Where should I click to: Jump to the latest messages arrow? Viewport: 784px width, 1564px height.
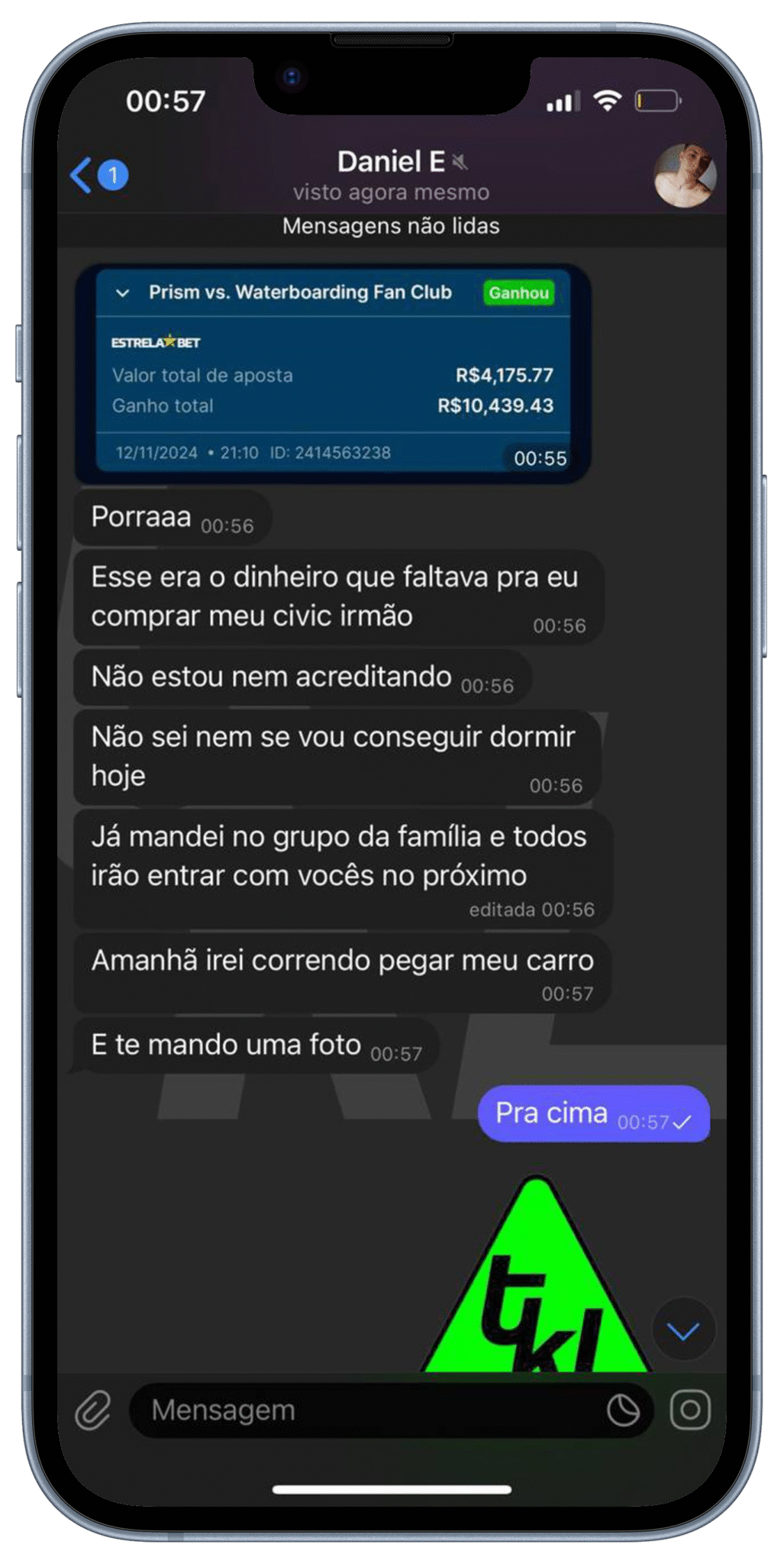[683, 1331]
